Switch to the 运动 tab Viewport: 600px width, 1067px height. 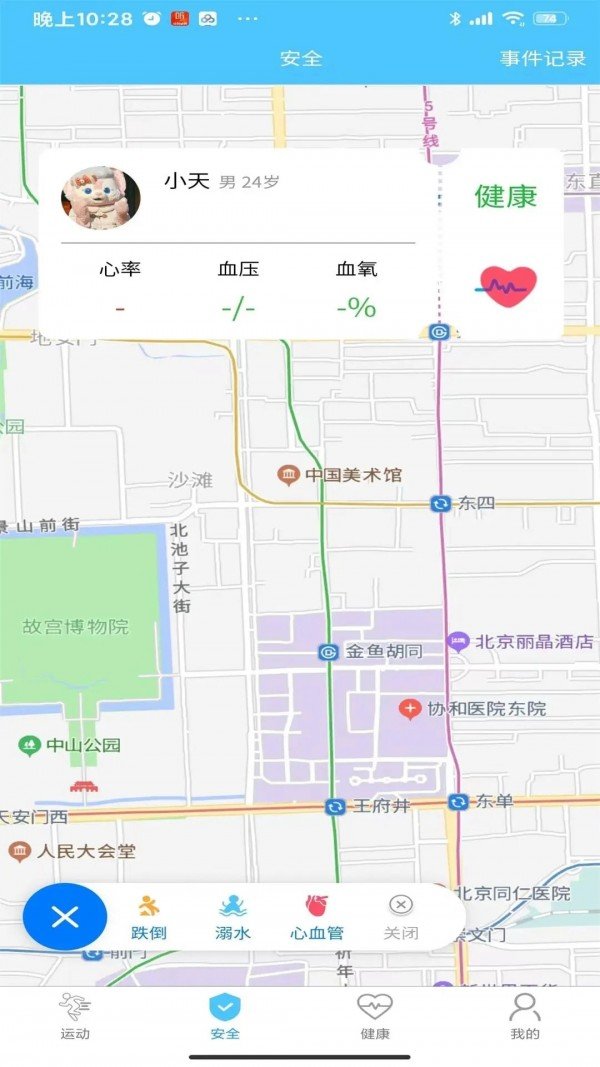coord(75,1016)
